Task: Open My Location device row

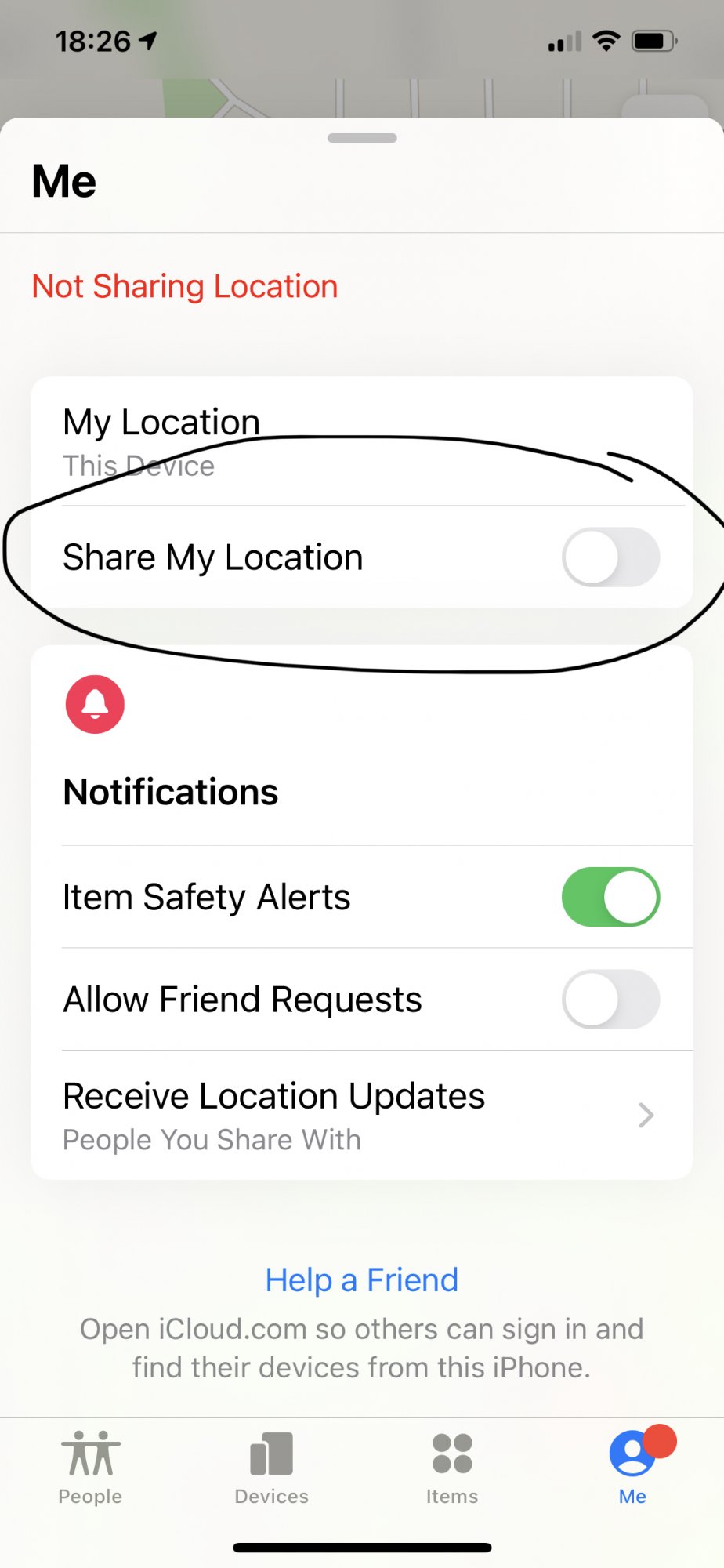Action: coord(362,441)
